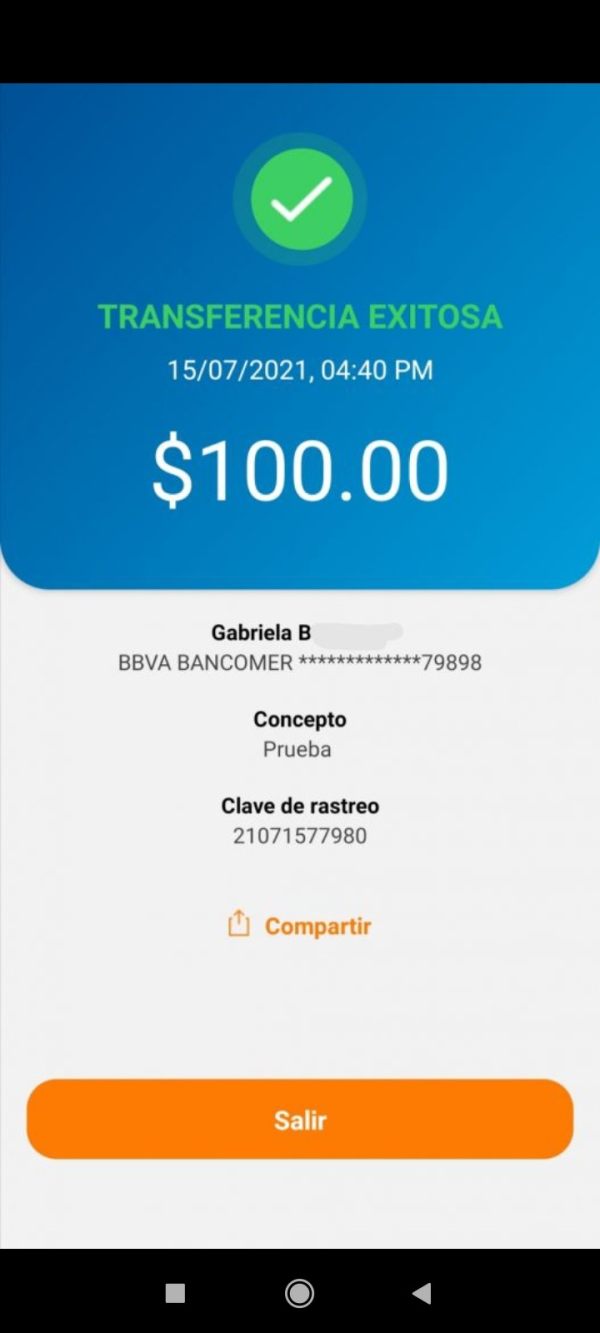The image size is (600, 1333).
Task: Open recent apps with the square button
Action: click(x=175, y=1293)
